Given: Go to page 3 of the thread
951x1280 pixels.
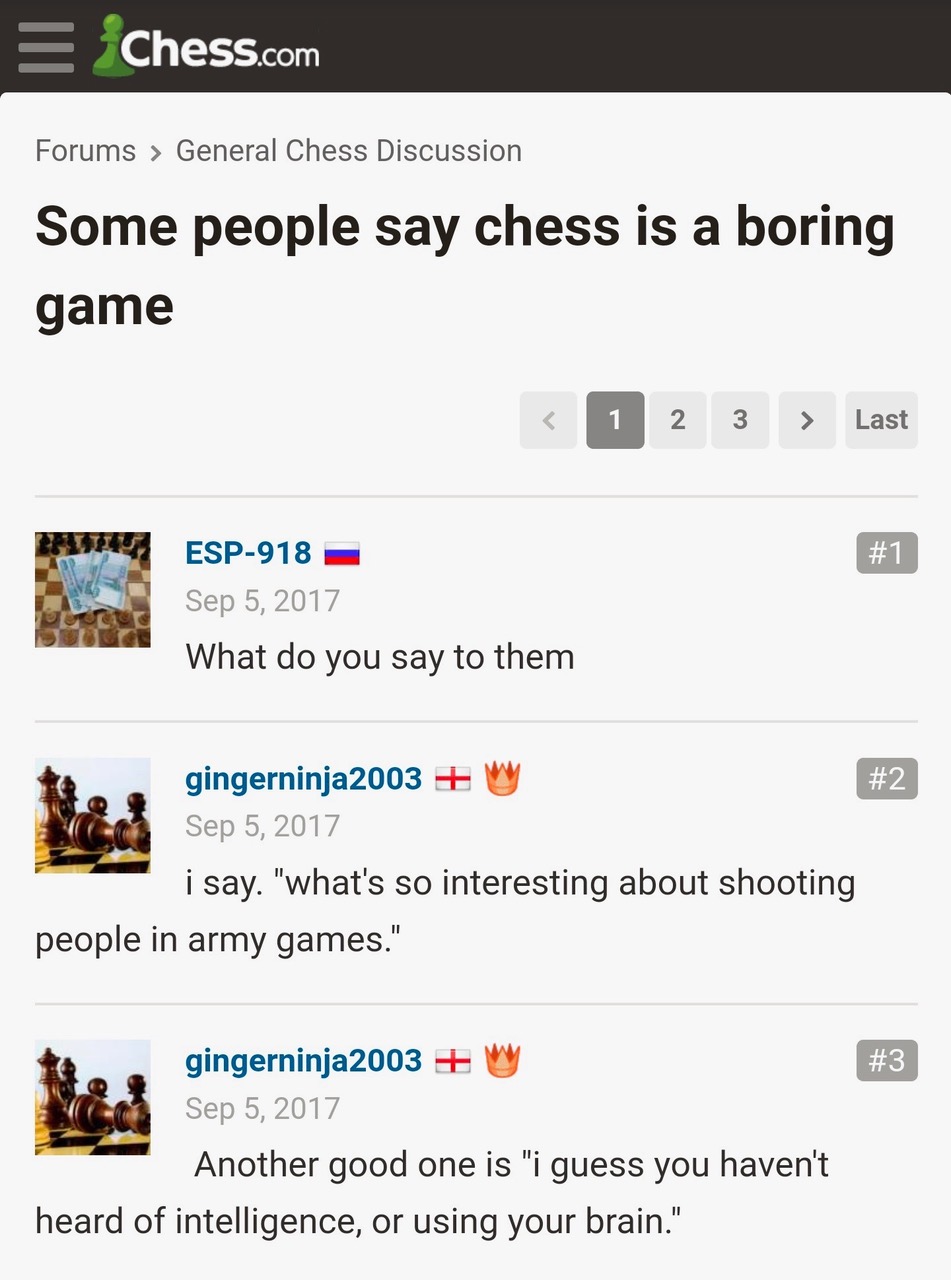Looking at the screenshot, I should [x=740, y=420].
